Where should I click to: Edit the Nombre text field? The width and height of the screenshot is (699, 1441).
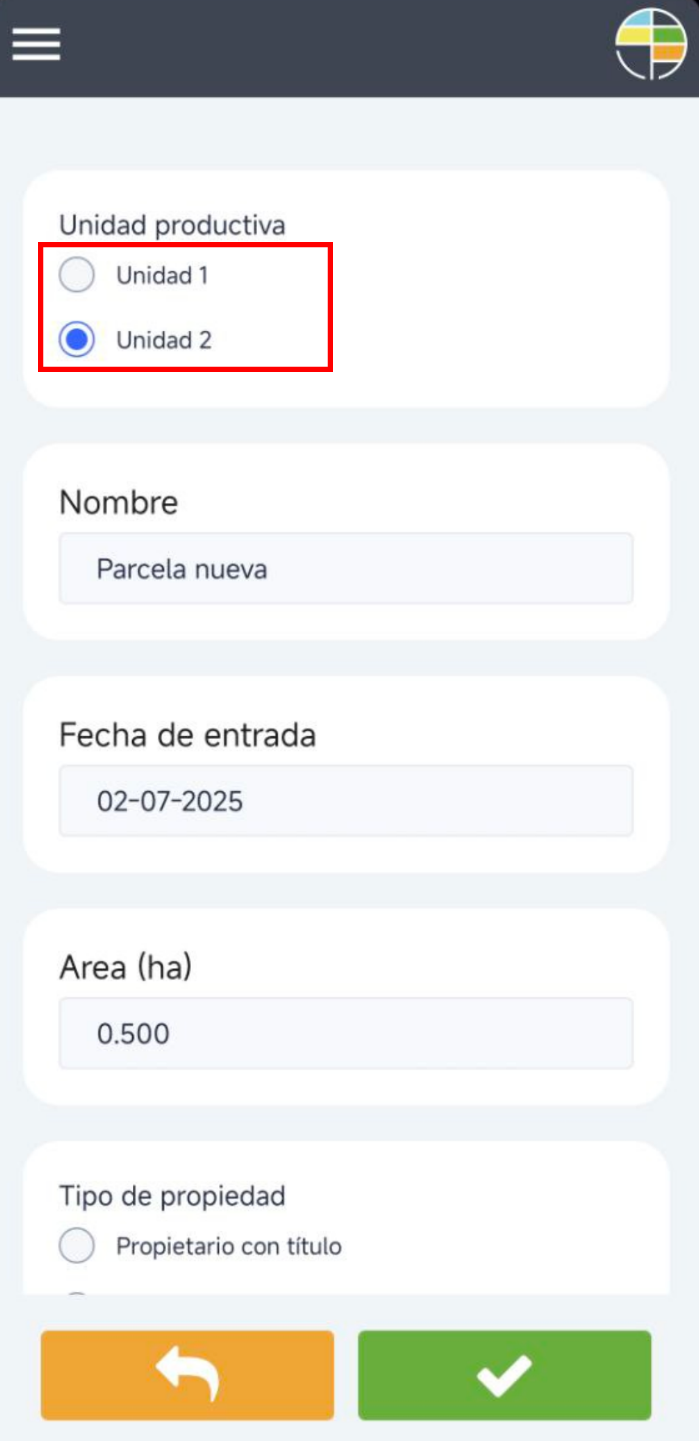coord(345,569)
